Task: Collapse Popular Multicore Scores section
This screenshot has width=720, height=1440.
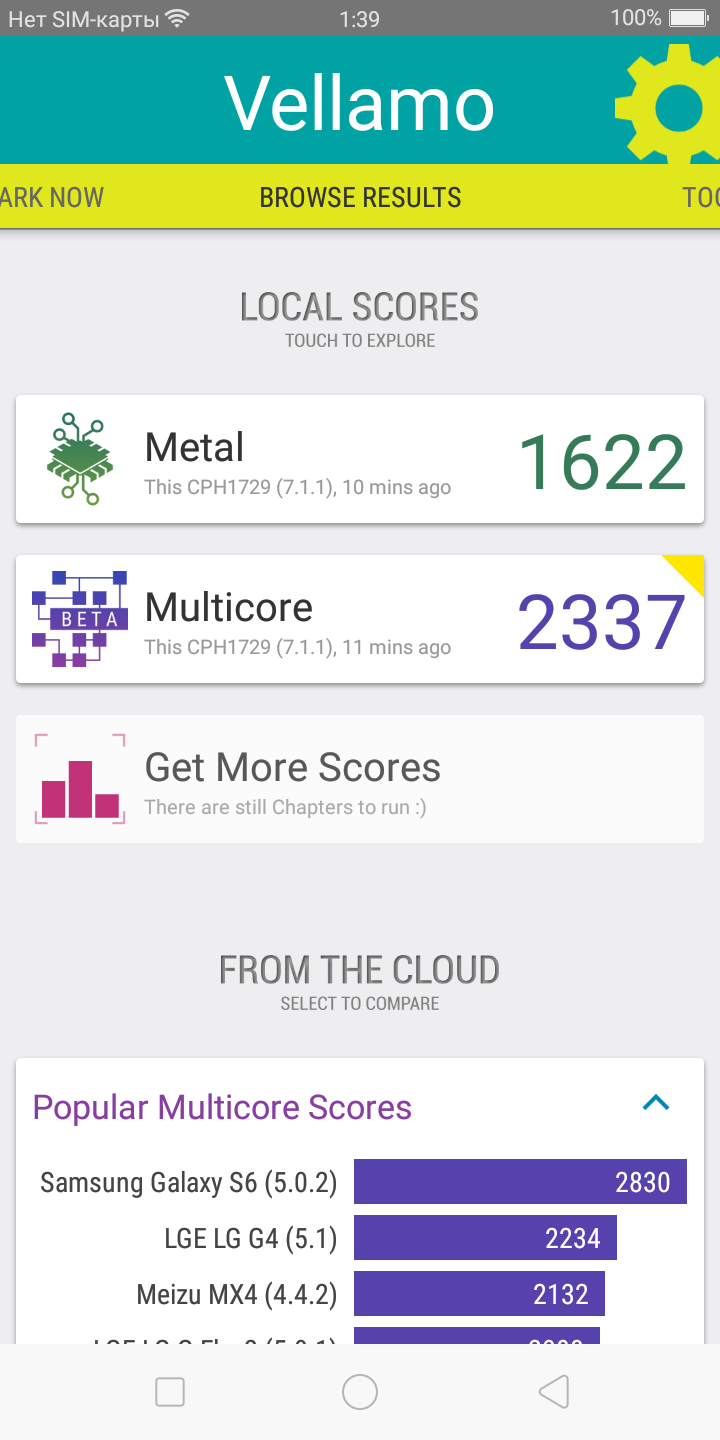Action: [655, 1104]
